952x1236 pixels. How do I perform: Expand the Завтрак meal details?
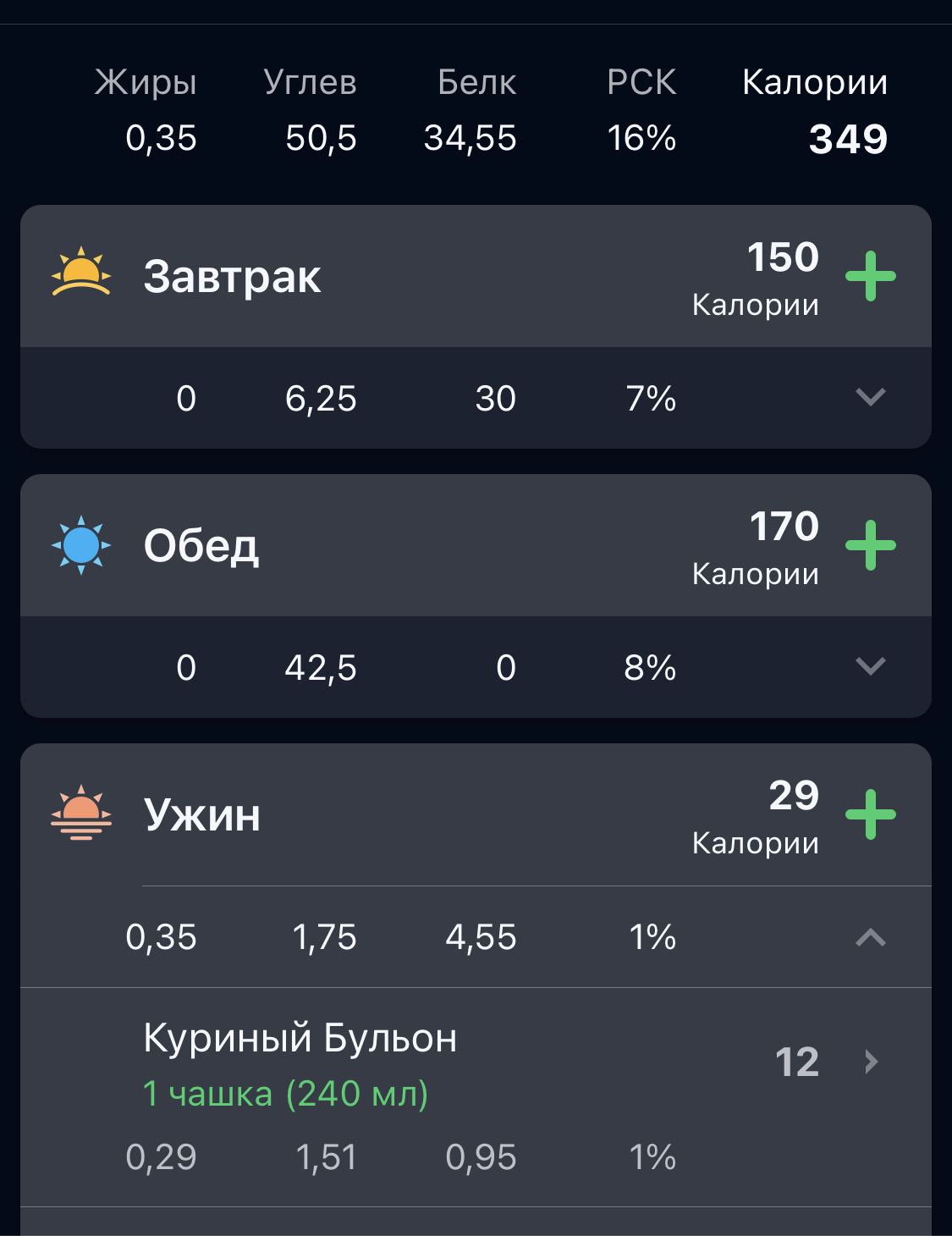[x=870, y=397]
